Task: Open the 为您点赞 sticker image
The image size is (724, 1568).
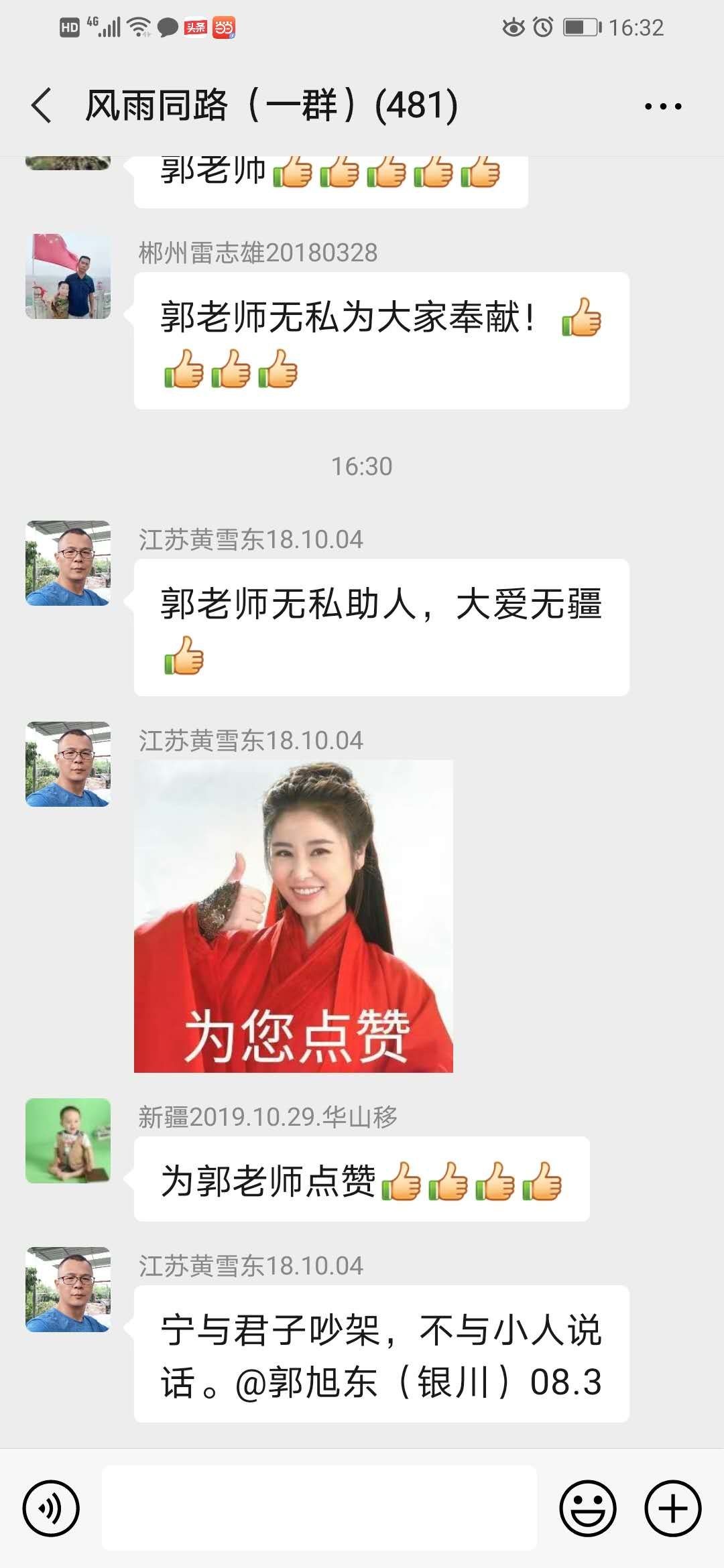Action: [294, 916]
